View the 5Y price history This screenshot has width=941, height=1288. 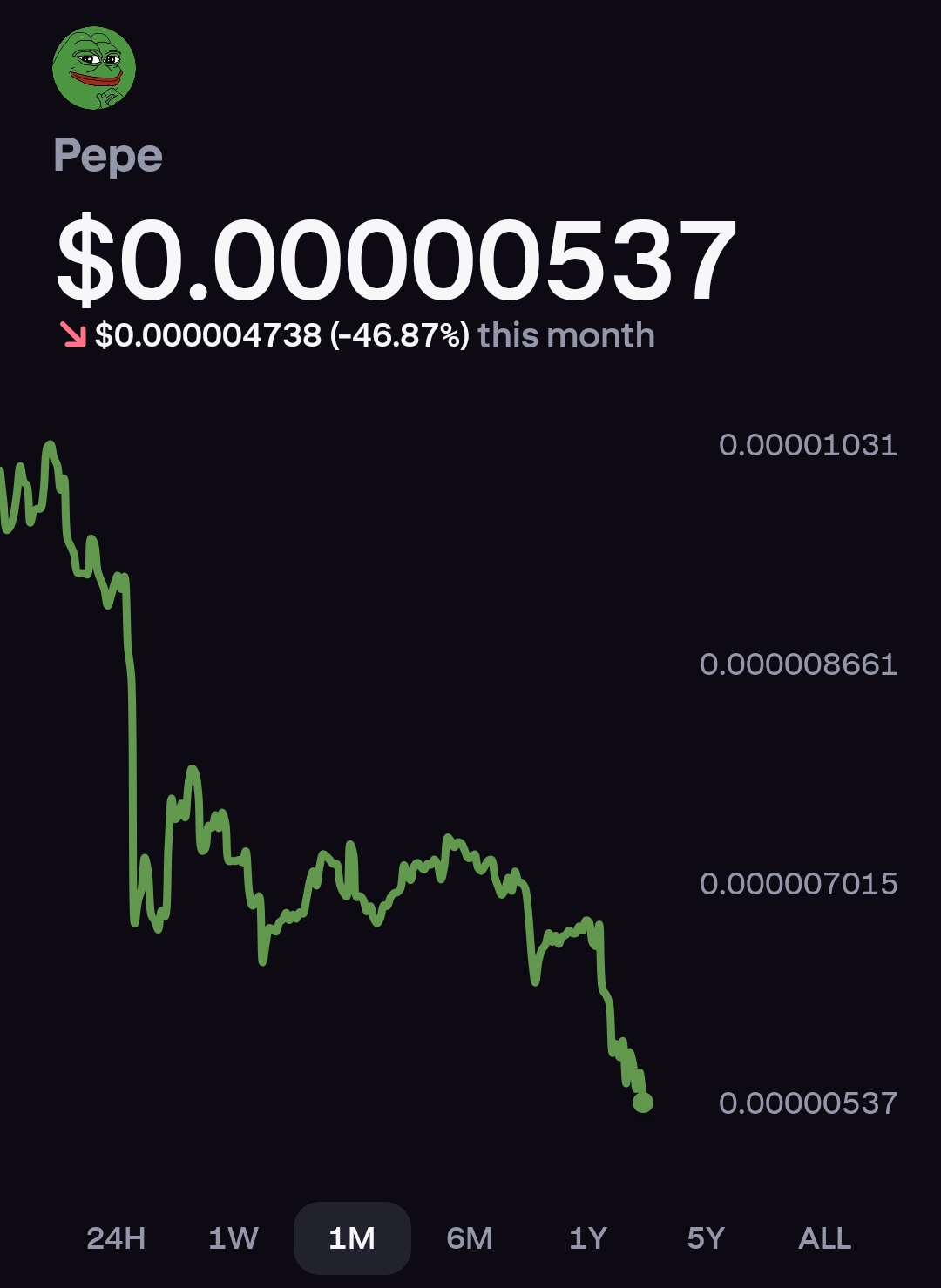pos(706,1237)
